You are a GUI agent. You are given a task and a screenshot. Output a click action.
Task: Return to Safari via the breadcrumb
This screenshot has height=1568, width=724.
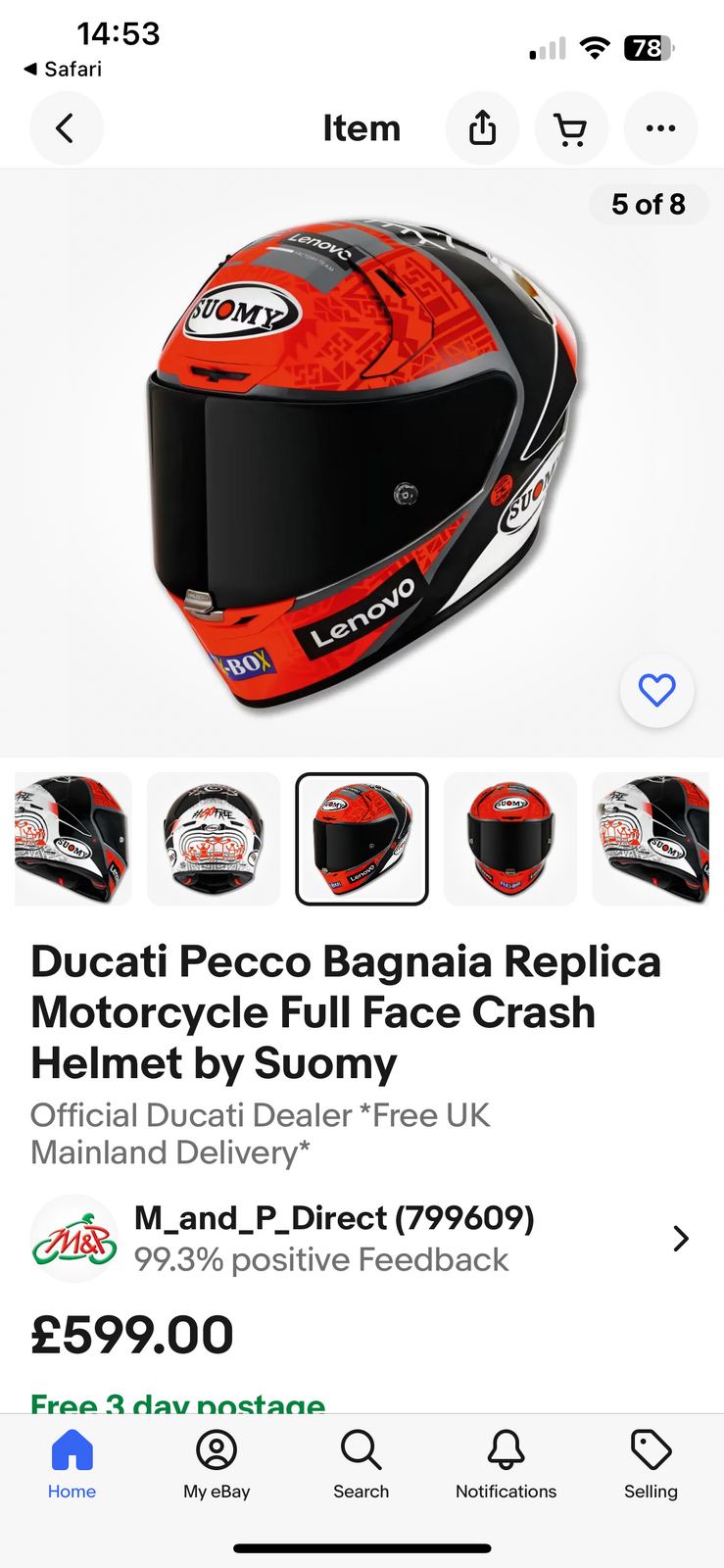[x=63, y=69]
